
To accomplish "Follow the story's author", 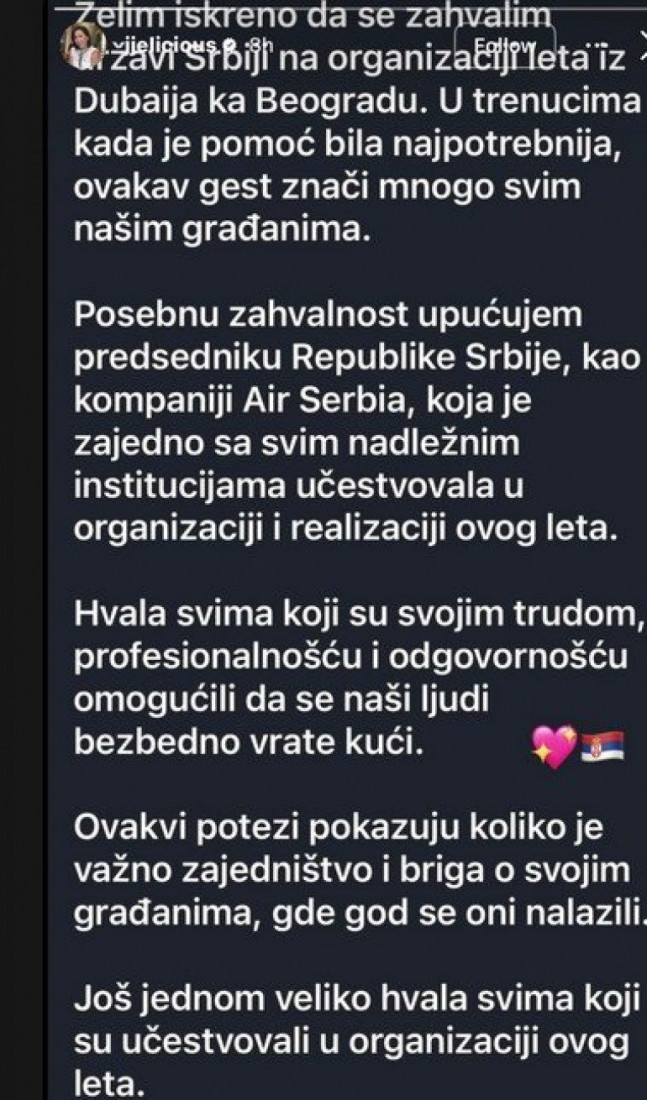I will (505, 46).
